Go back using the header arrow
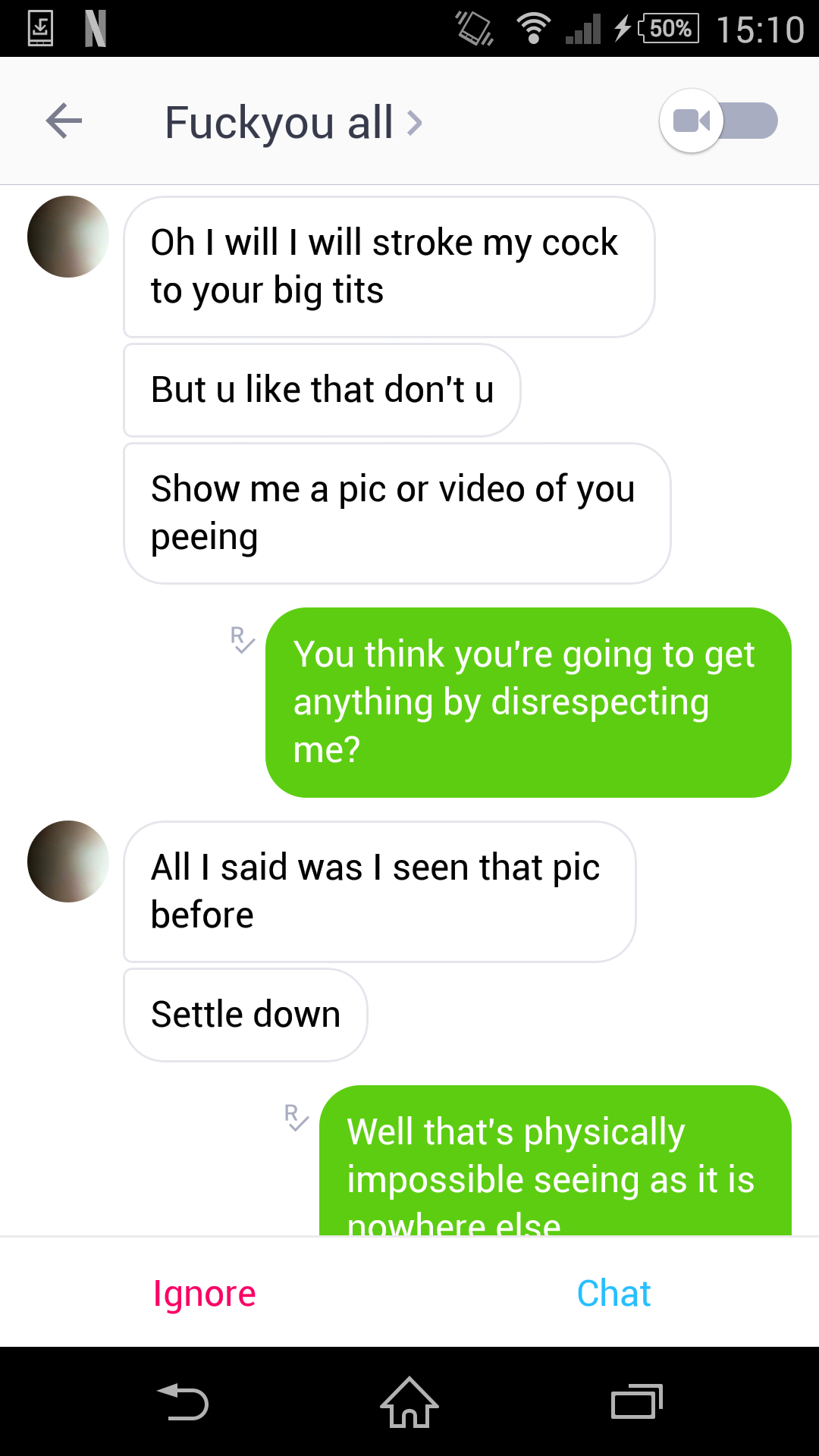 click(64, 121)
